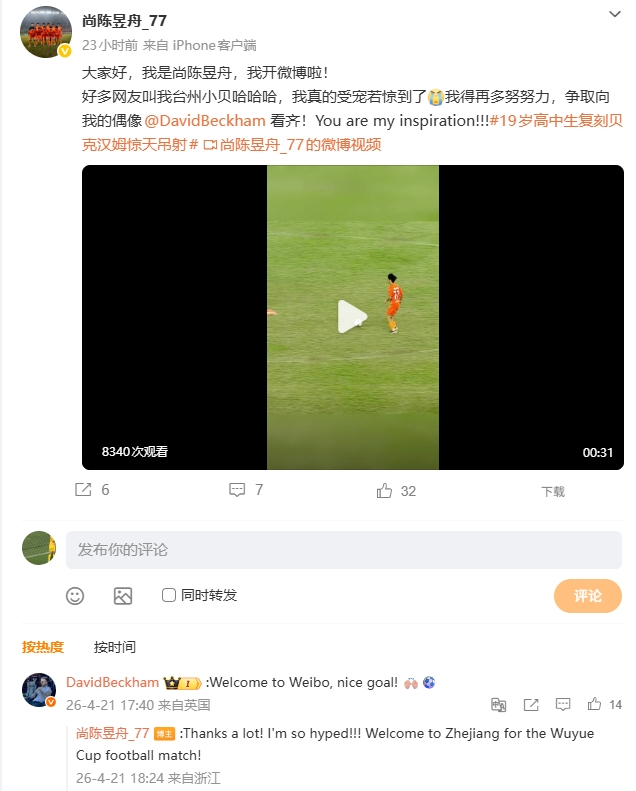This screenshot has width=636, height=791.
Task: Switch comment sorting to 按时间
Action: (x=115, y=647)
